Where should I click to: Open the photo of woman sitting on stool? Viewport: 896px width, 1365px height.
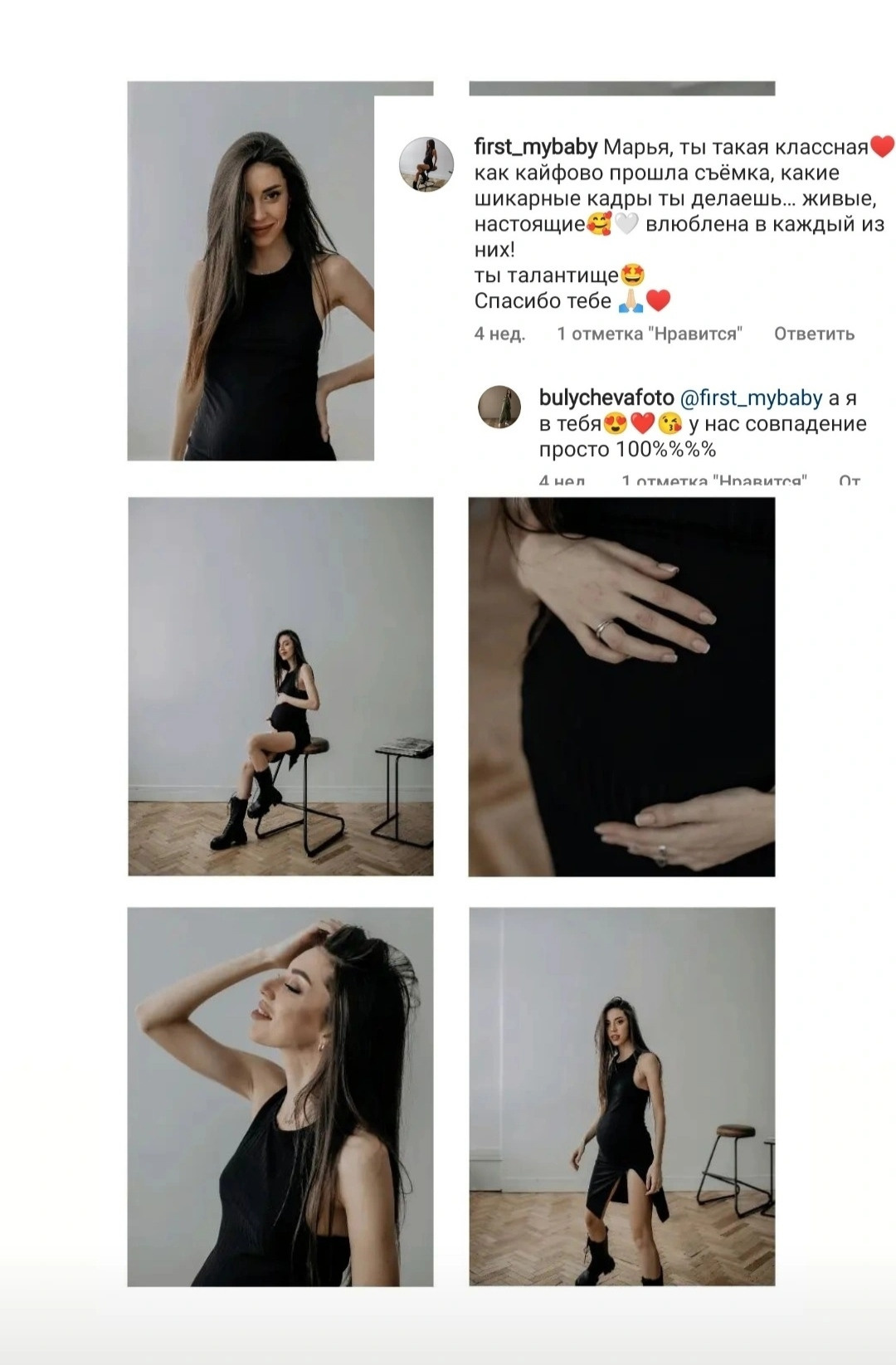pos(280,689)
